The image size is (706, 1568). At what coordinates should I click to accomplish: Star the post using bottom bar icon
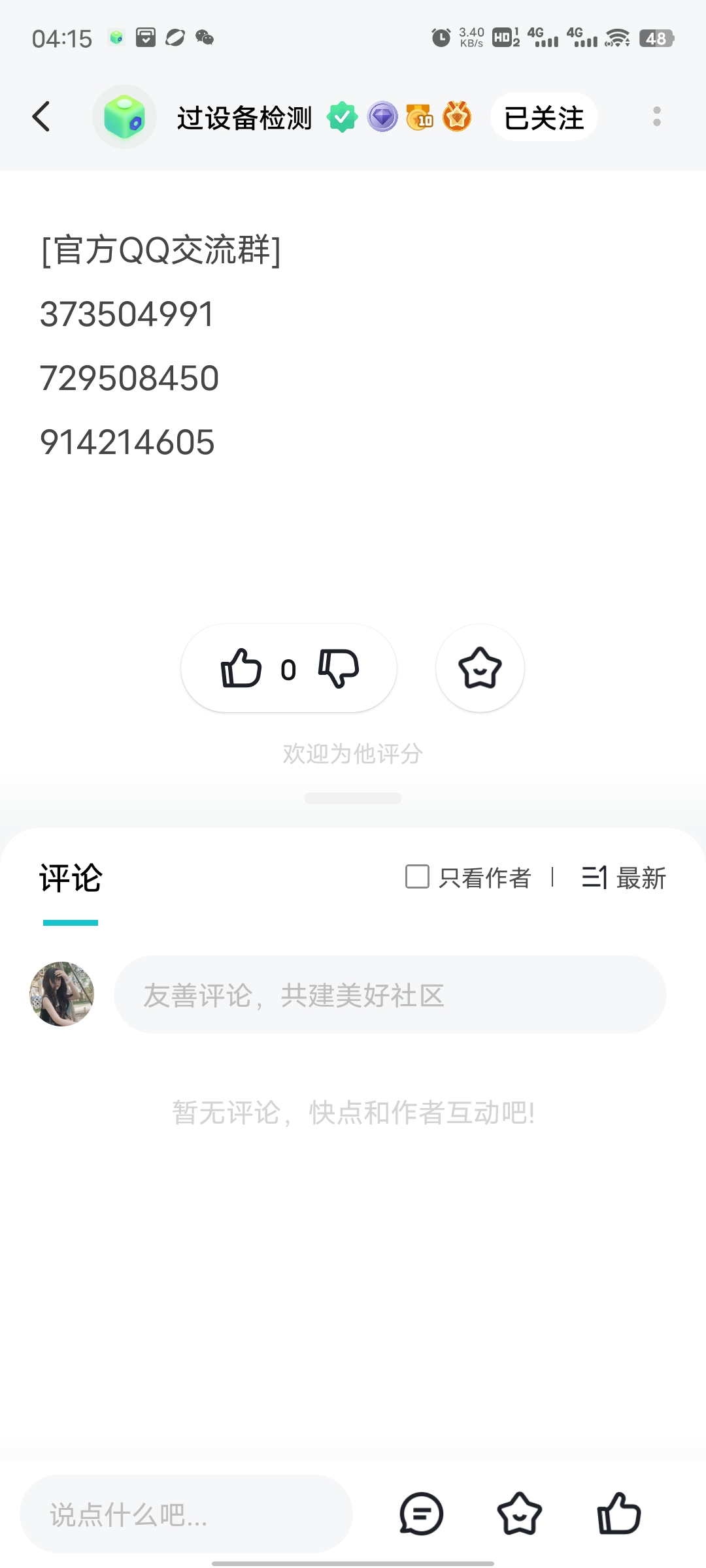pyautogui.click(x=520, y=1513)
